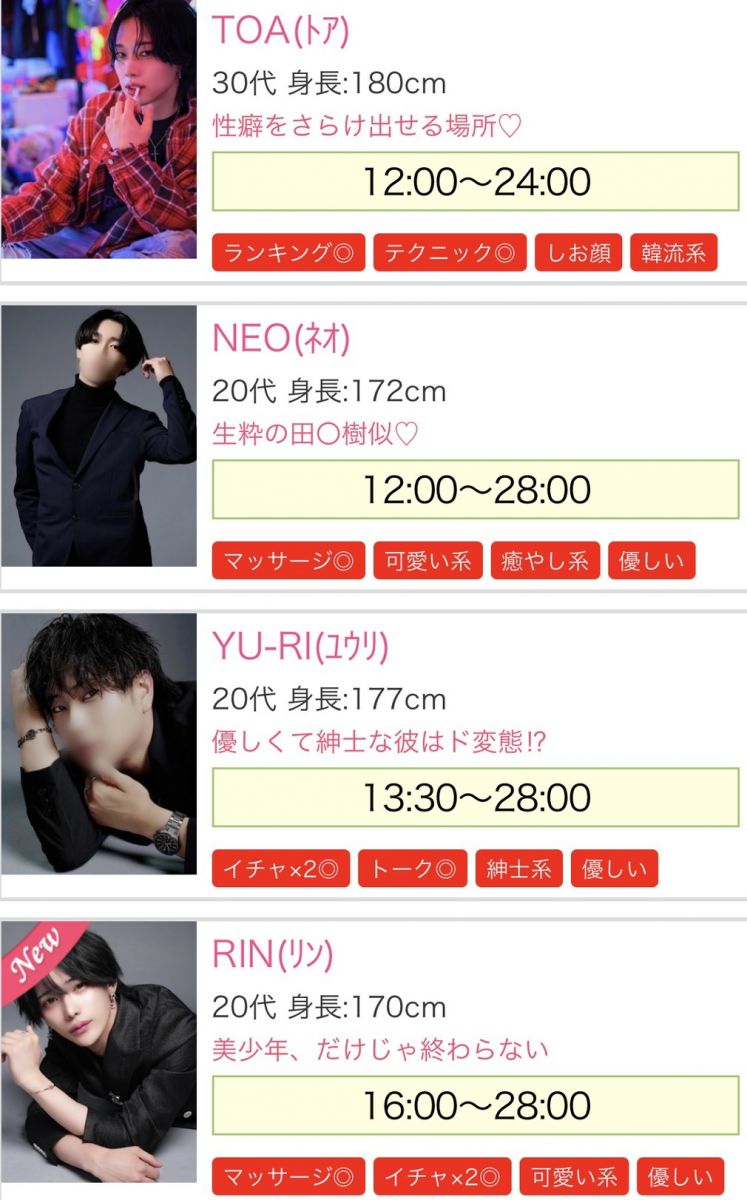Open TOA's profile photo

(99, 130)
